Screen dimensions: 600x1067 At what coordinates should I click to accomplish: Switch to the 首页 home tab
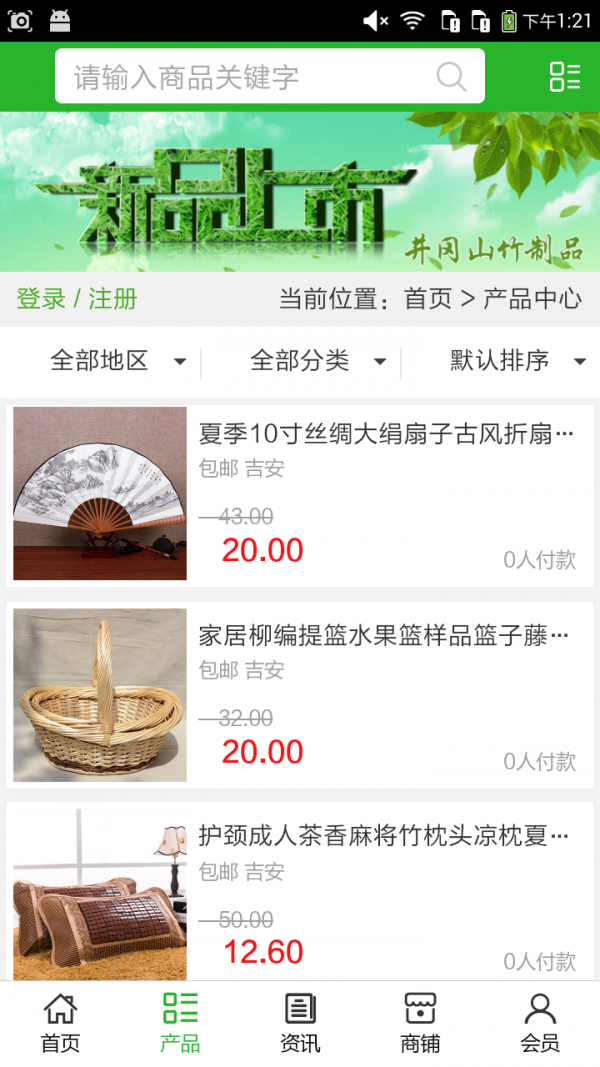pos(60,1023)
